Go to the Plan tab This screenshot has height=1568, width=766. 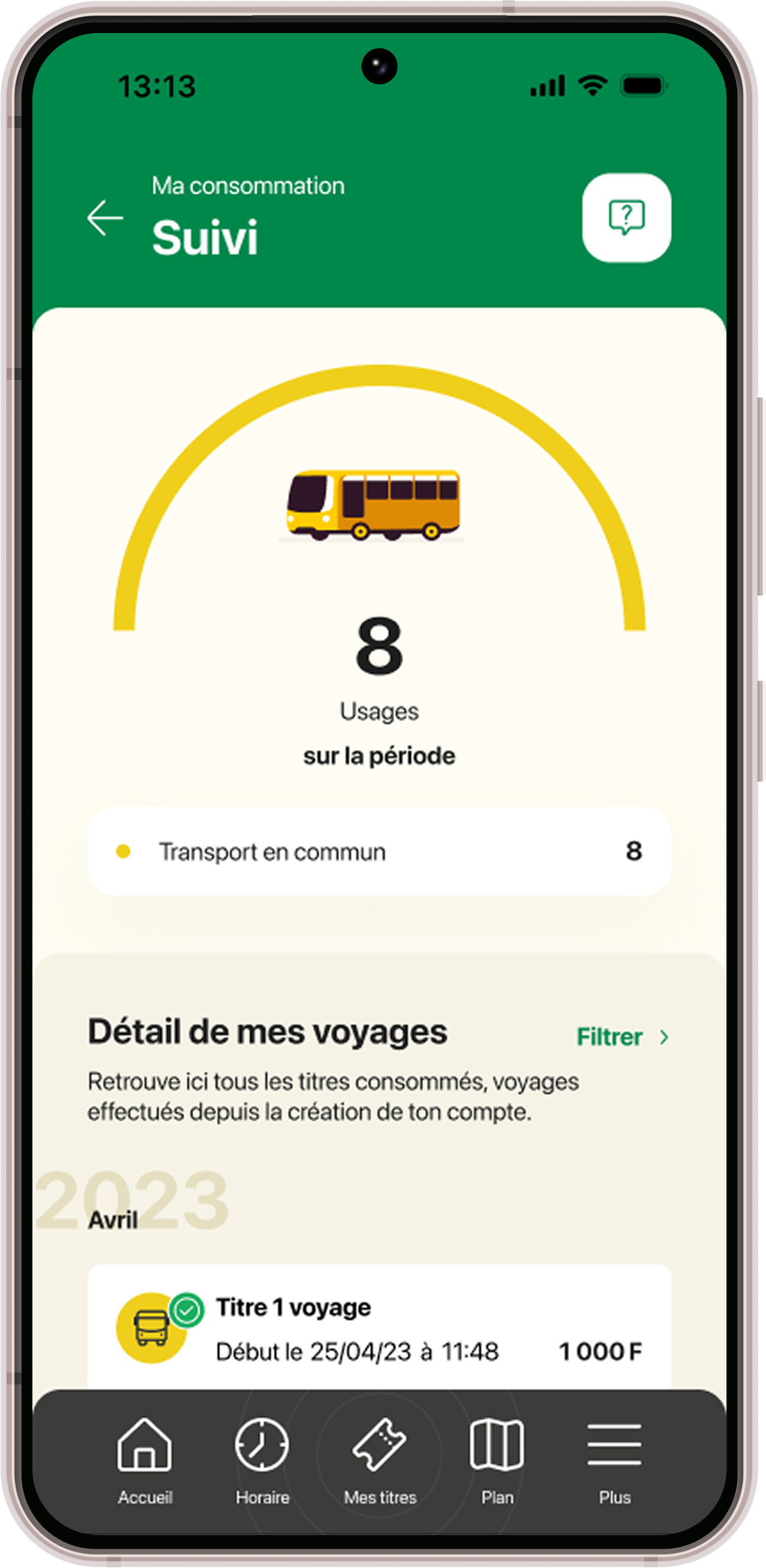[497, 1461]
